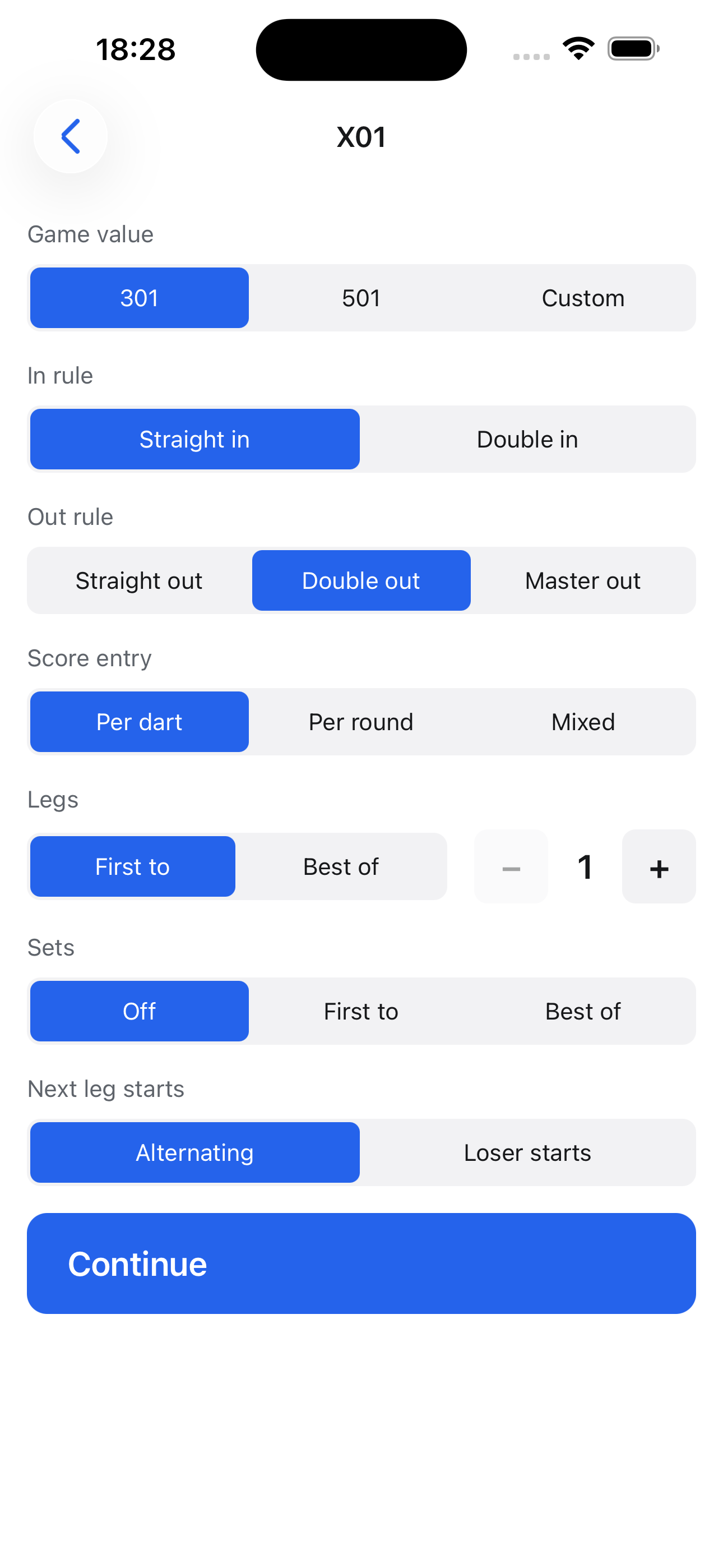Select Double out rule
Viewport: 723px width, 1568px height.
tap(361, 580)
